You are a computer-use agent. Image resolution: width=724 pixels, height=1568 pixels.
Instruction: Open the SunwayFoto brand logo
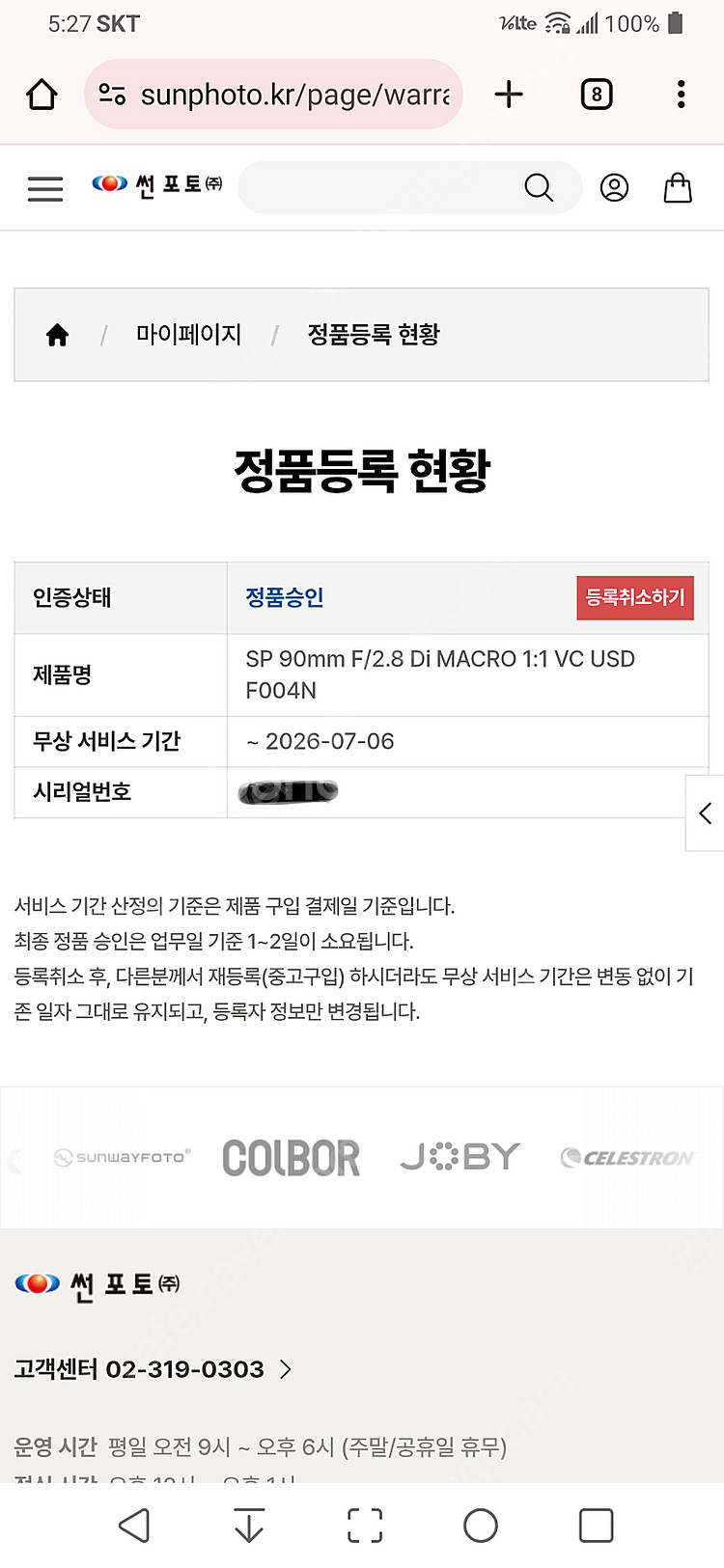123,1156
